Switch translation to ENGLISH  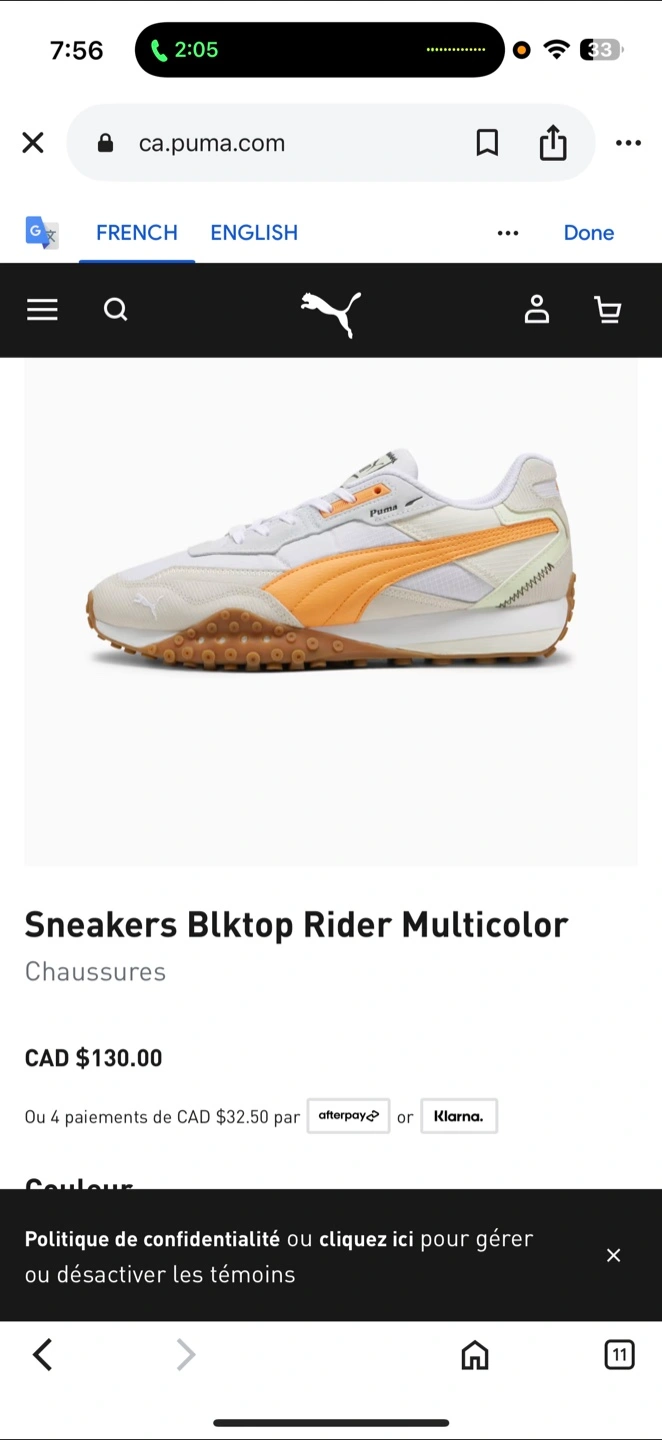pos(254,232)
